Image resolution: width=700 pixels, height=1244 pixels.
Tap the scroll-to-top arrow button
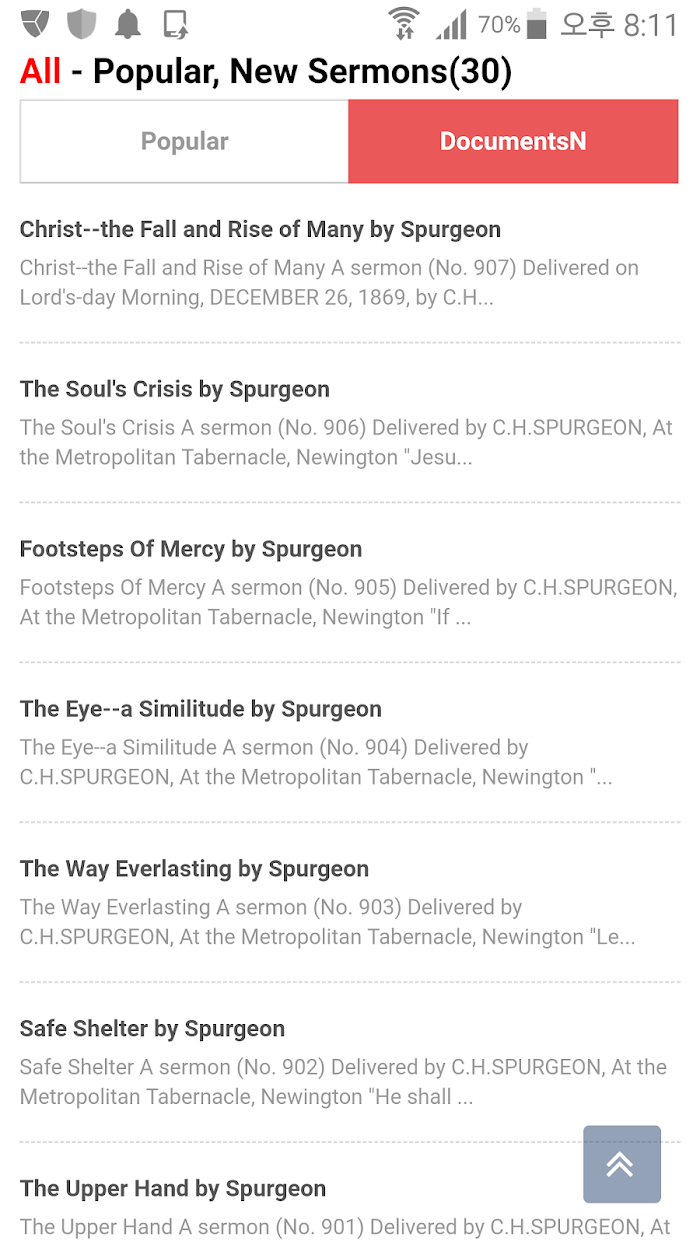[x=622, y=1164]
